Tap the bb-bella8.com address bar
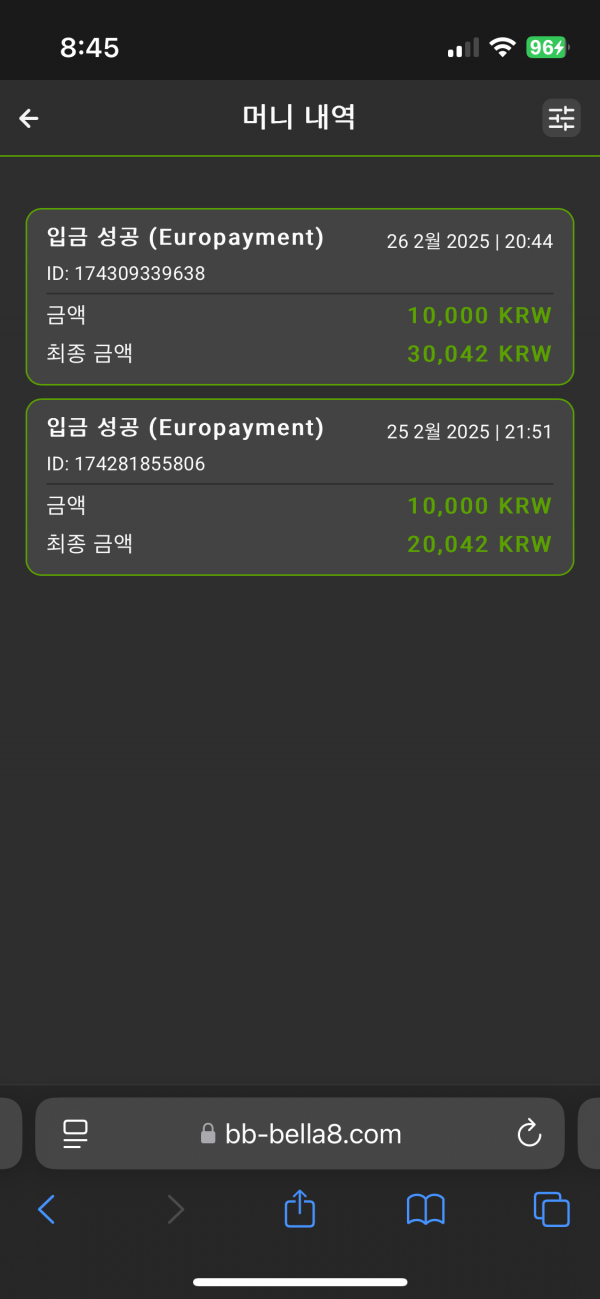This screenshot has width=600, height=1299. 300,1134
